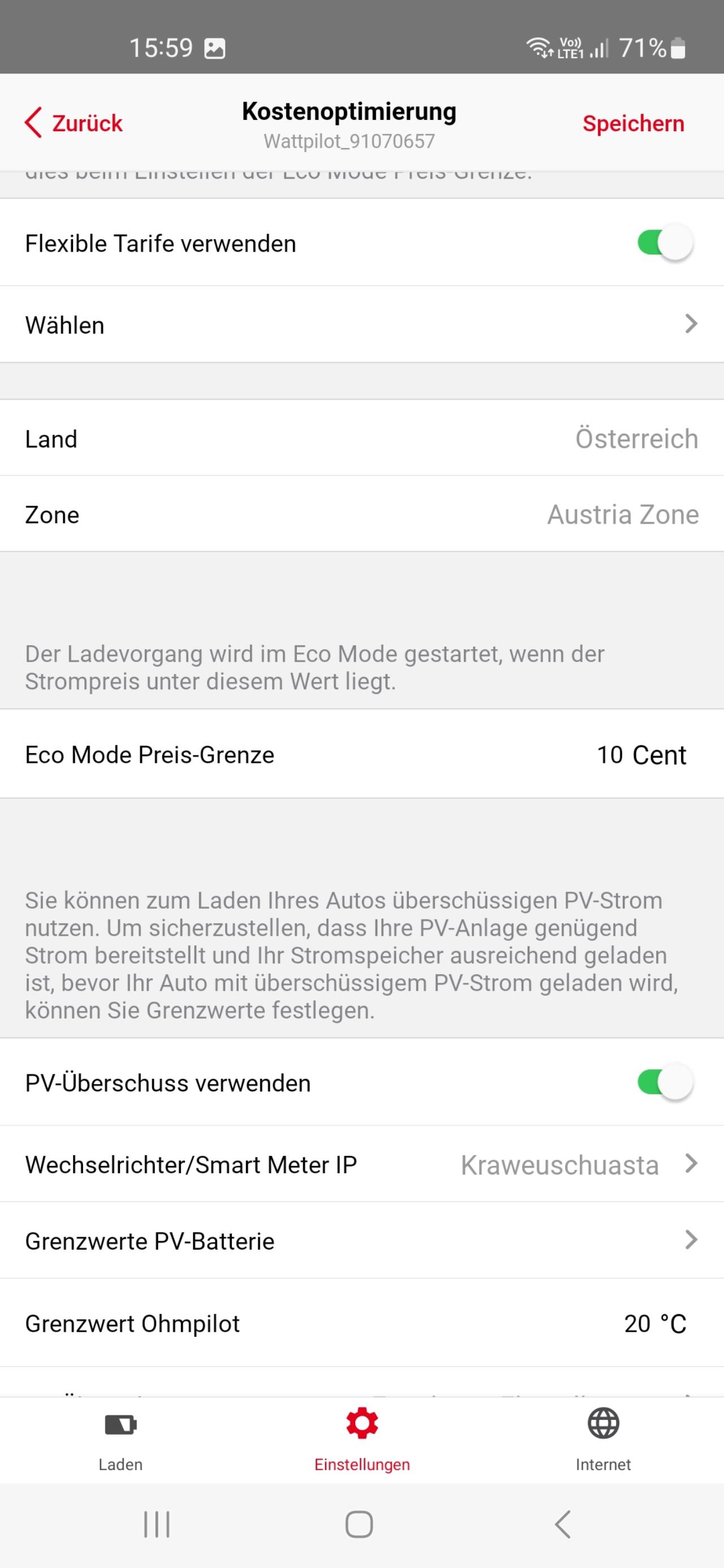Open the system recent apps view
Image resolution: width=724 pixels, height=1568 pixels.
[157, 1524]
